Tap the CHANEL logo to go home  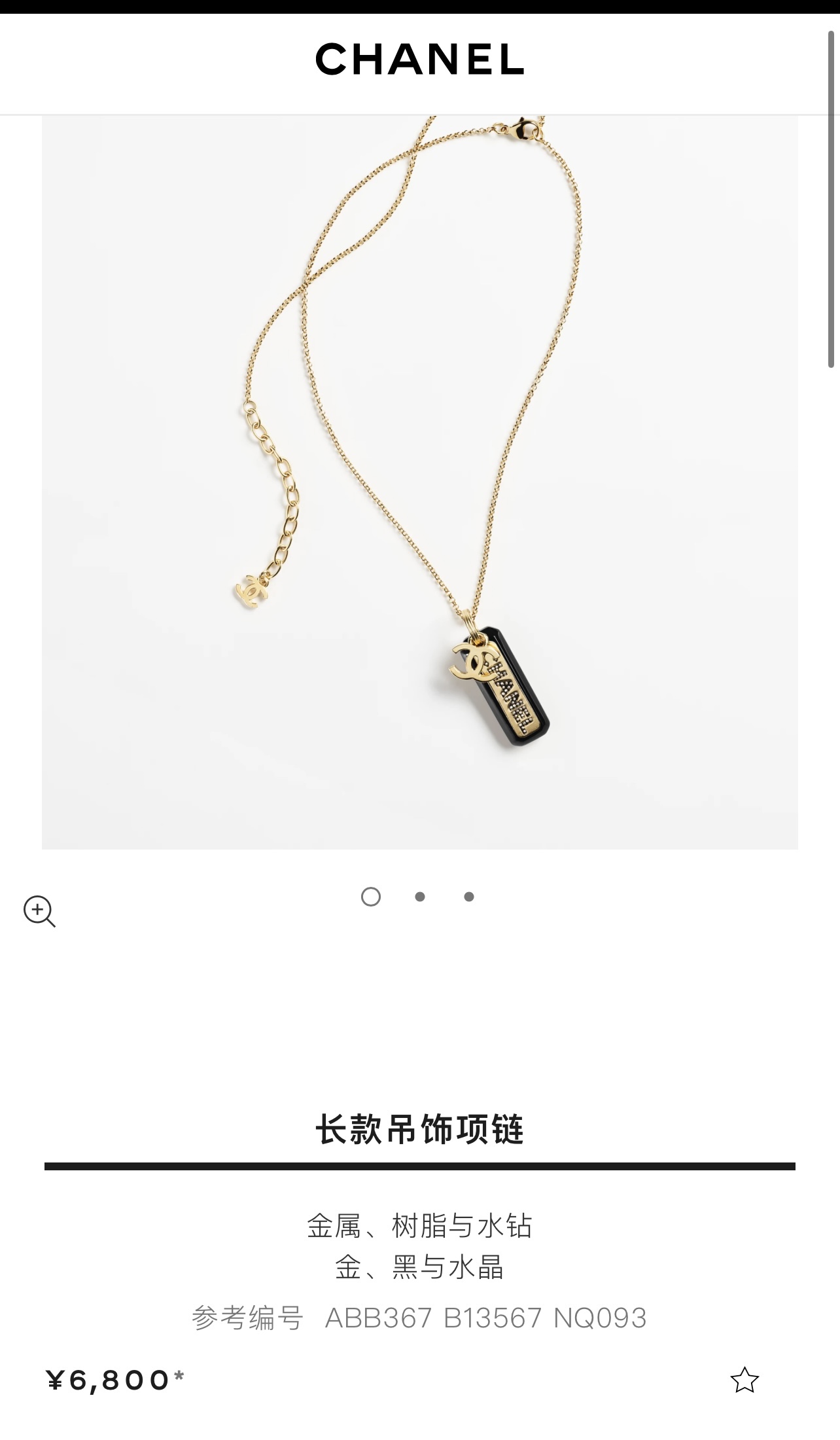pos(419,59)
